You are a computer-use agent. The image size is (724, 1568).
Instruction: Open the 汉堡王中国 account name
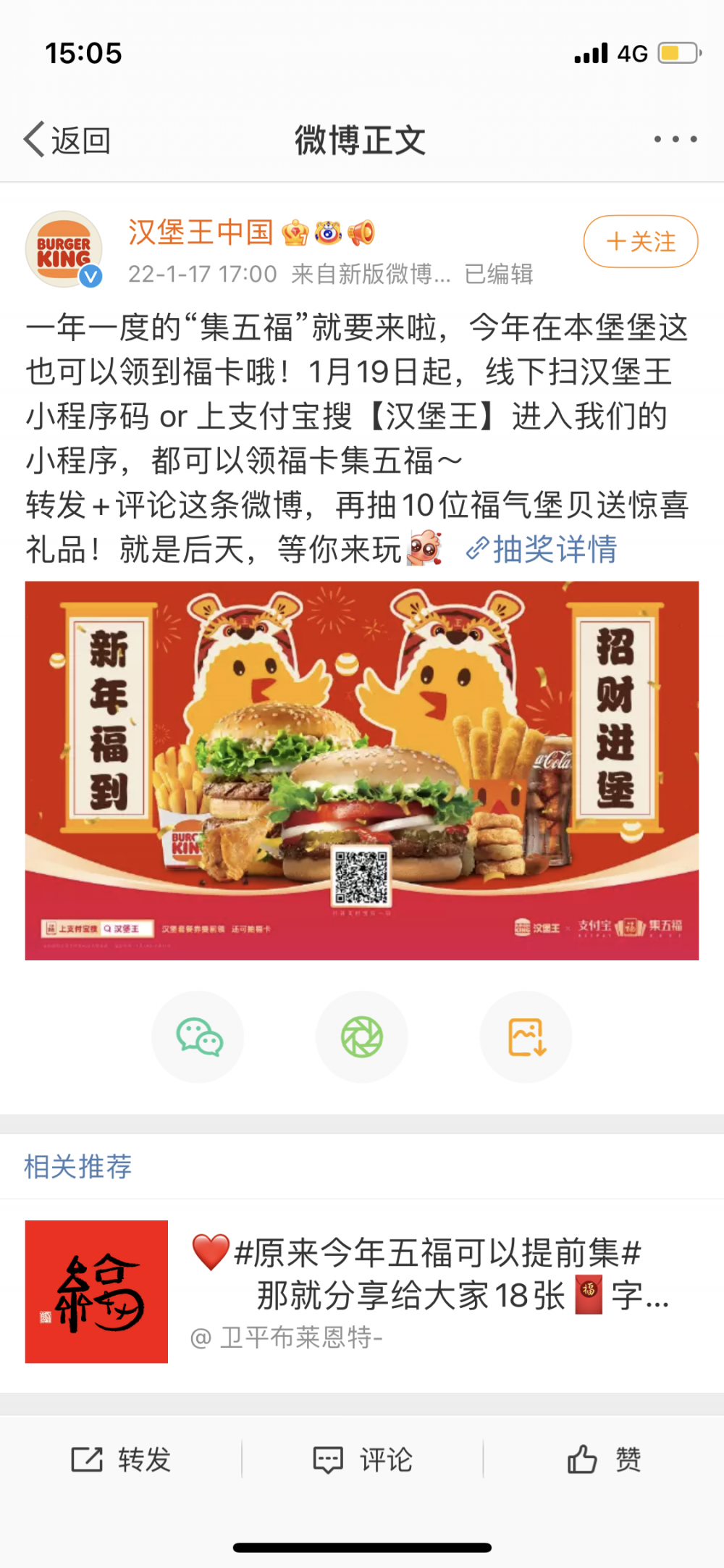pyautogui.click(x=201, y=232)
